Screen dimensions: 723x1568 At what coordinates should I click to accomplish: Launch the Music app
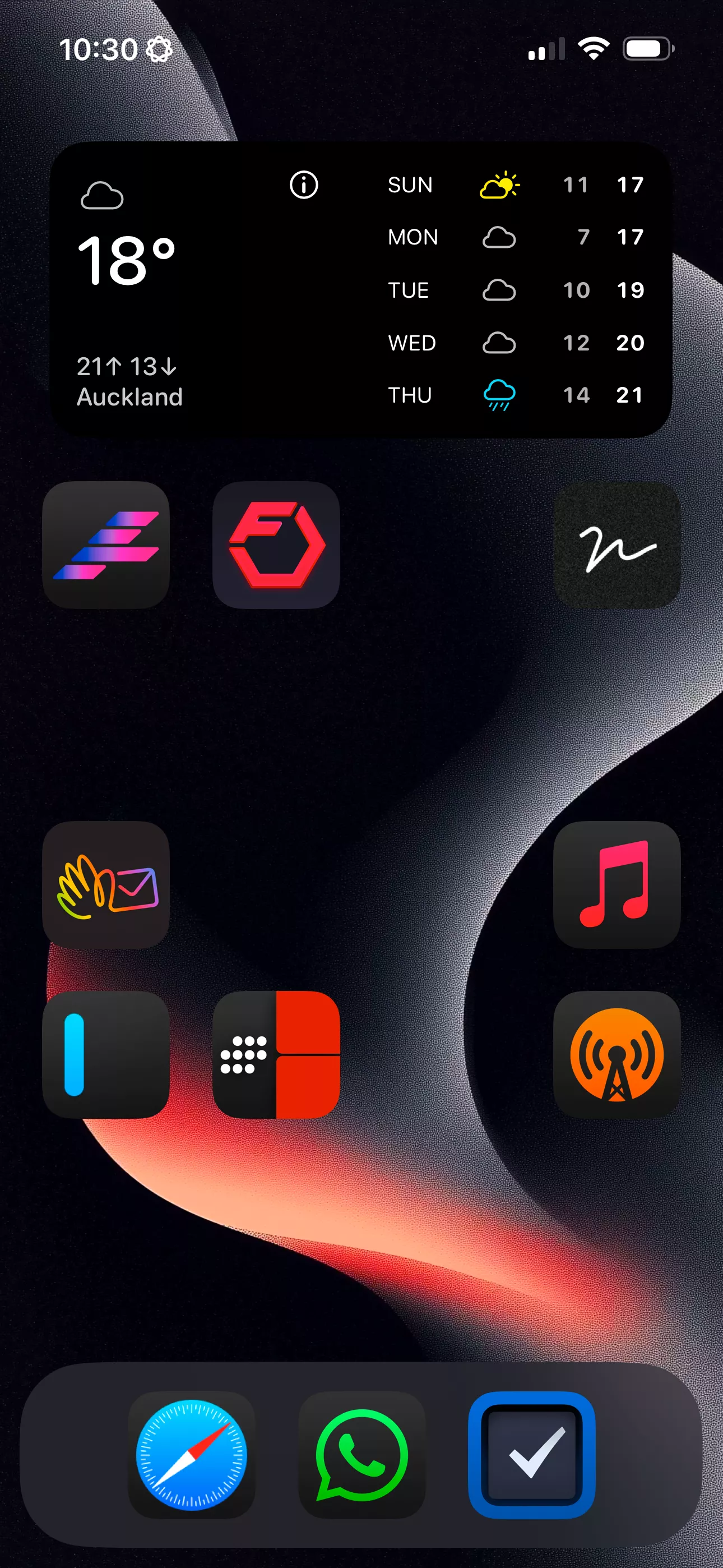click(617, 884)
